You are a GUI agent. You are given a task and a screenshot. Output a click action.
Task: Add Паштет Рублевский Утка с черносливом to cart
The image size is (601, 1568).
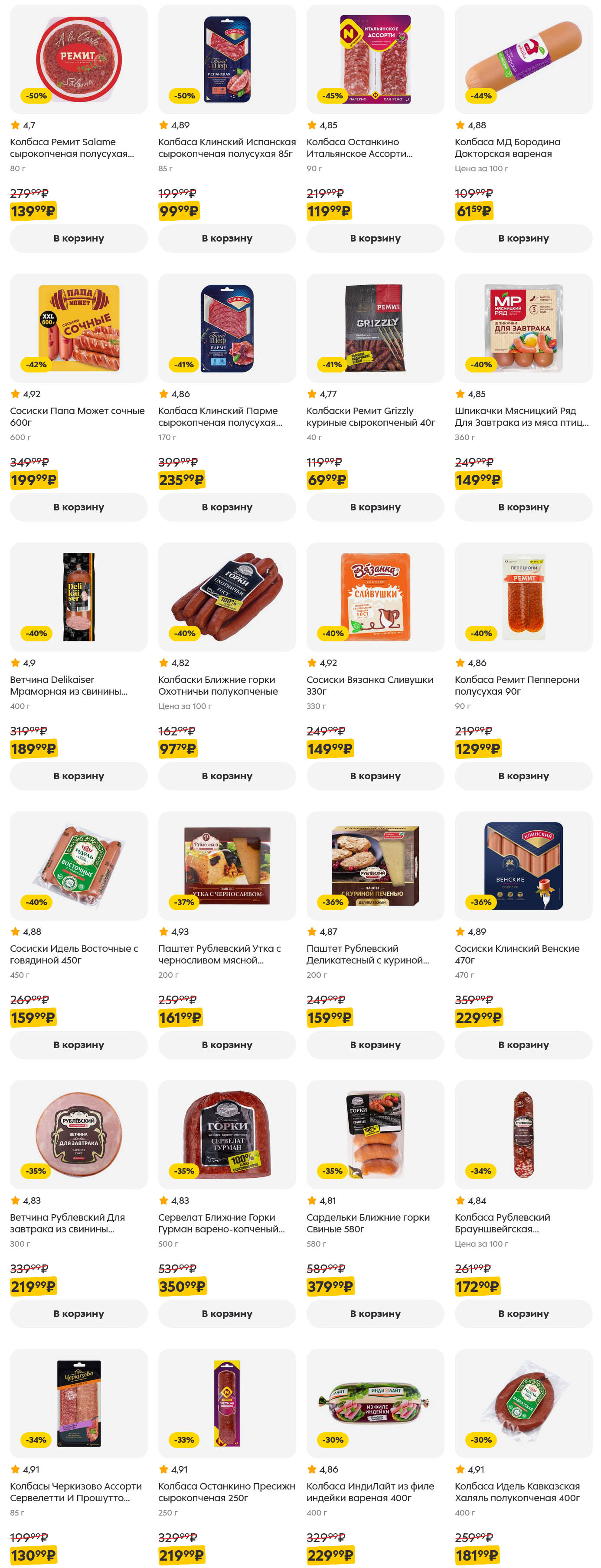[x=226, y=1045]
